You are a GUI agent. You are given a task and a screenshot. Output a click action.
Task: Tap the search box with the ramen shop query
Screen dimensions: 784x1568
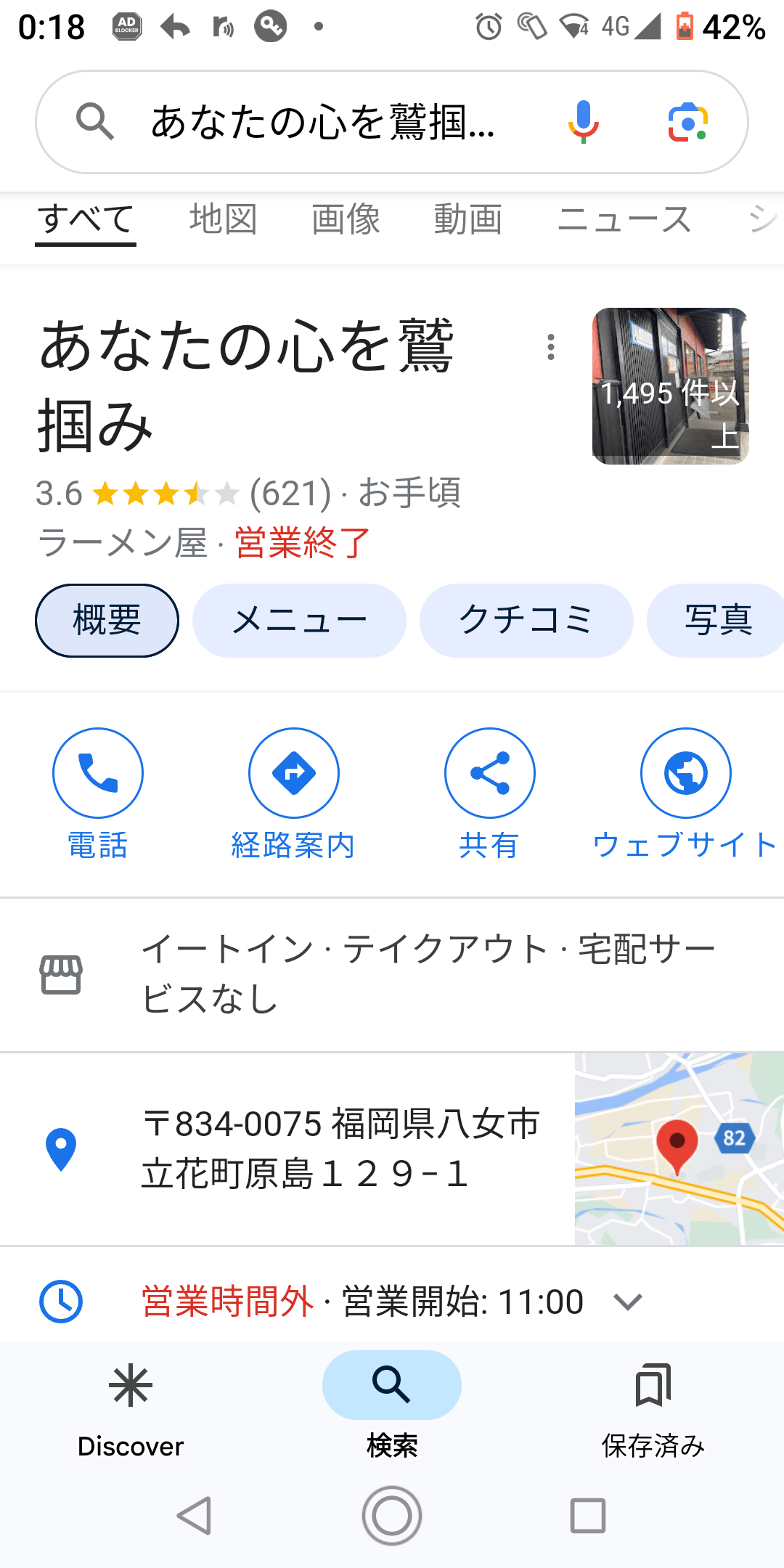pyautogui.click(x=323, y=122)
